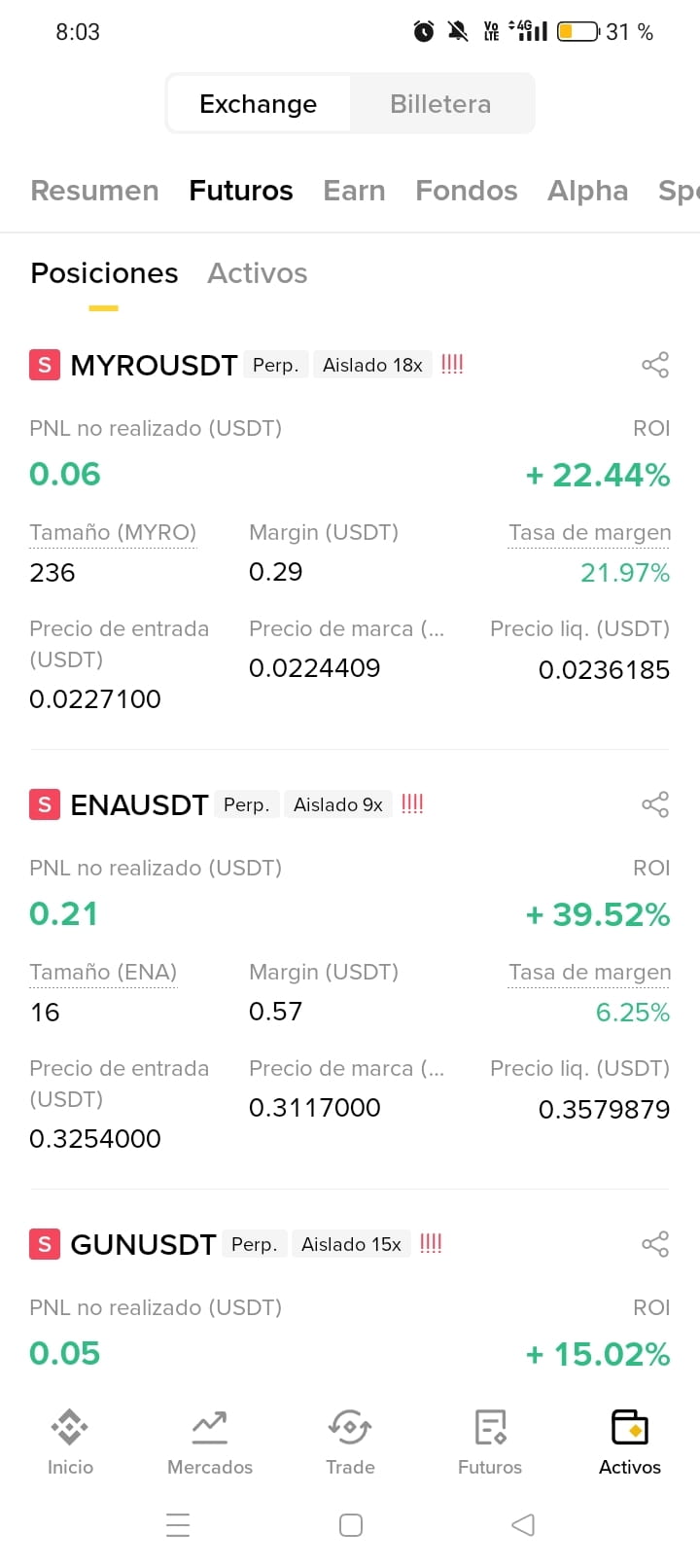700x1568 pixels.
Task: Open the GUNUSDT perpetual position
Action: (143, 1244)
